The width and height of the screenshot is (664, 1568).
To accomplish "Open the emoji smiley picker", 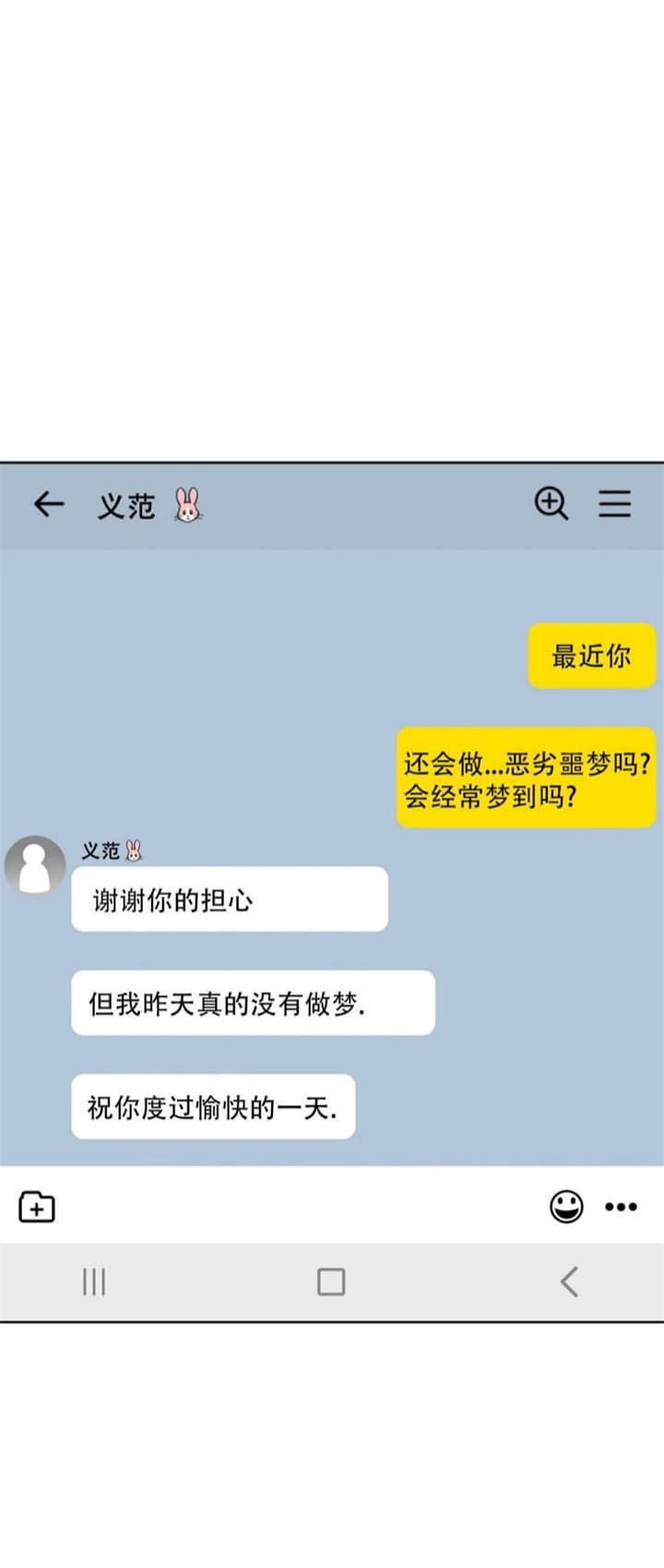I will click(x=566, y=1206).
